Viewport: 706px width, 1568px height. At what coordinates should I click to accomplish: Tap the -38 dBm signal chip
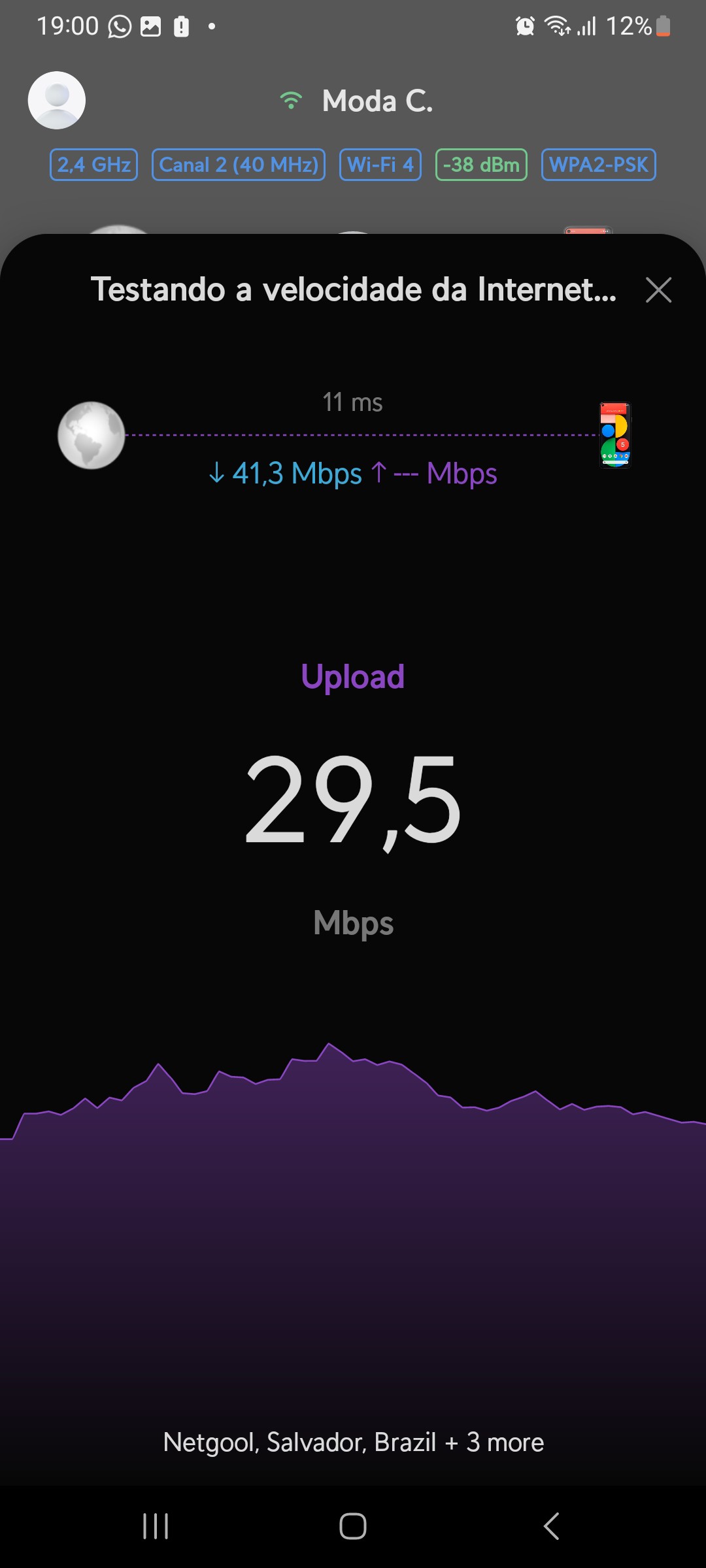point(481,165)
